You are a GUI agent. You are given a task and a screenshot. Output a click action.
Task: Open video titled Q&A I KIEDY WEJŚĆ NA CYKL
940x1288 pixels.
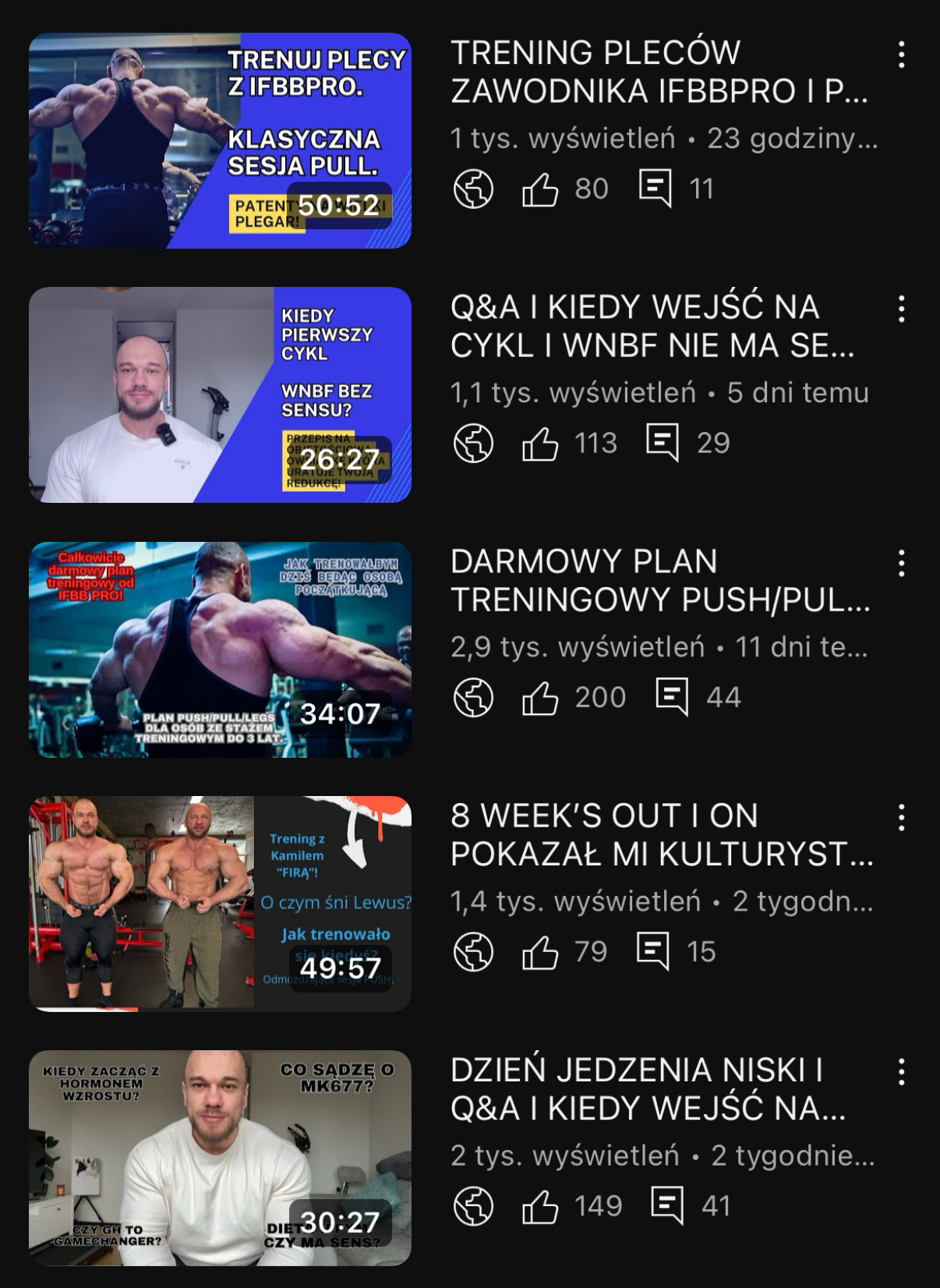tap(652, 326)
